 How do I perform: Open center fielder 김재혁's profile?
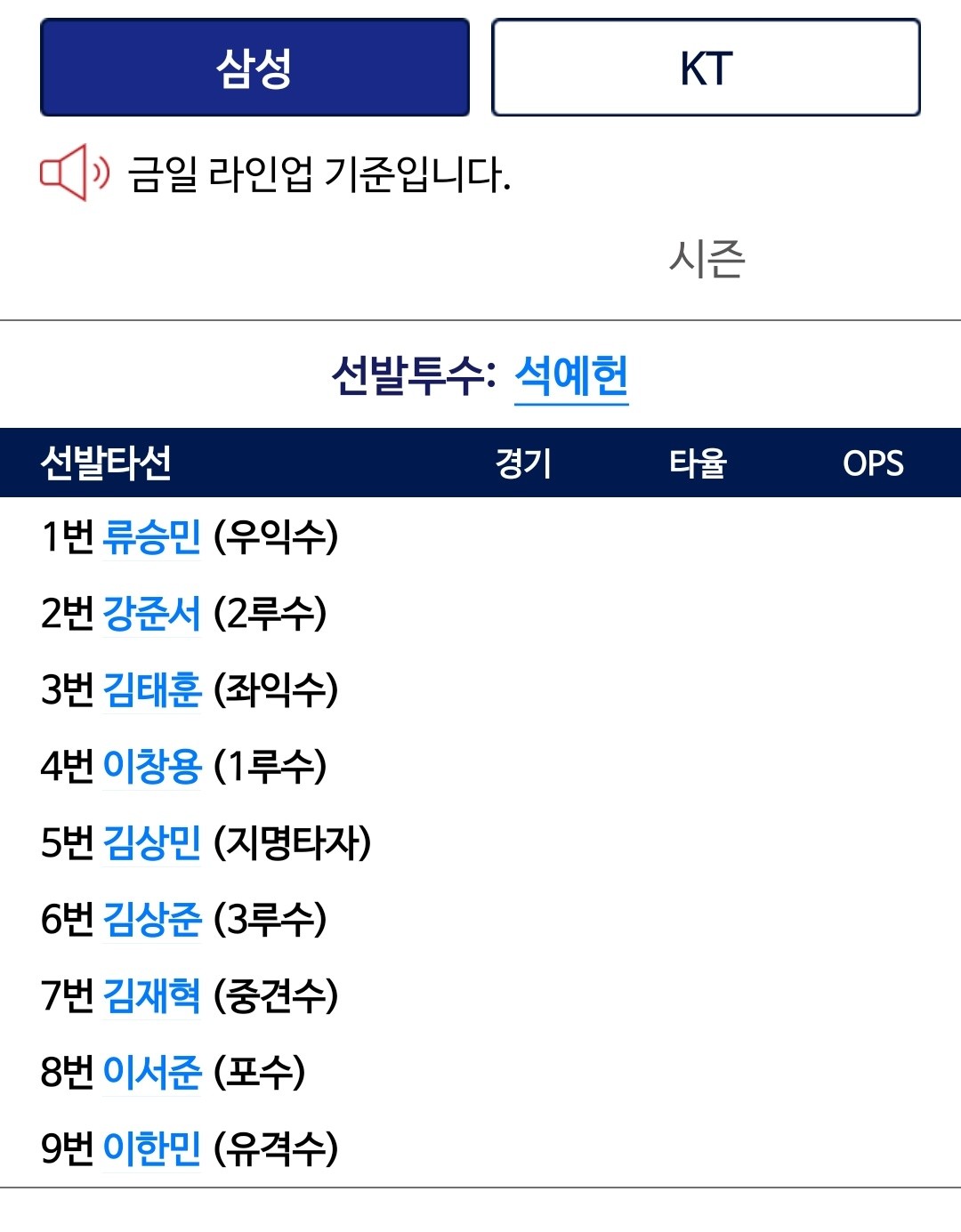click(x=152, y=995)
